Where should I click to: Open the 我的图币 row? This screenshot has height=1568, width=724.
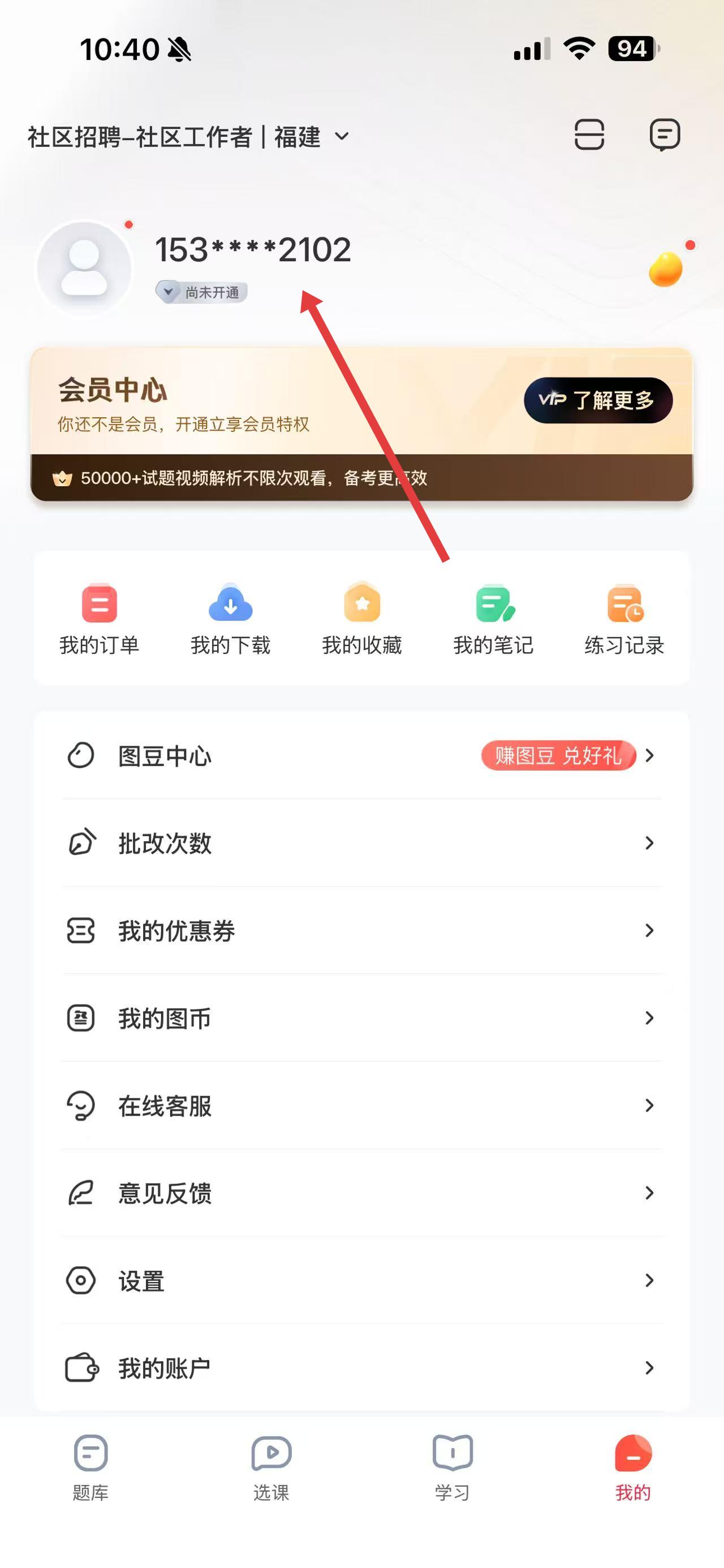pos(361,1019)
